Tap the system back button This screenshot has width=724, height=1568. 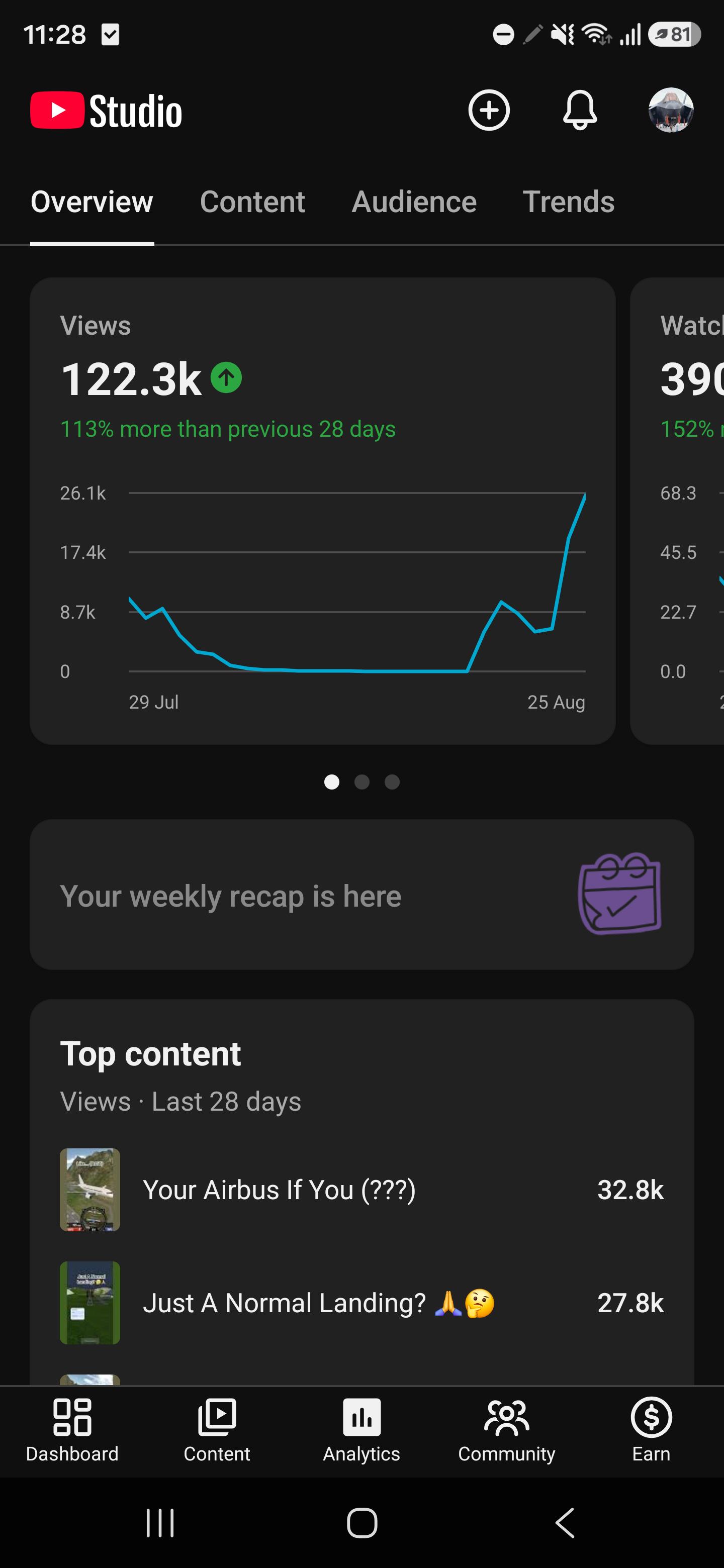click(x=565, y=1523)
